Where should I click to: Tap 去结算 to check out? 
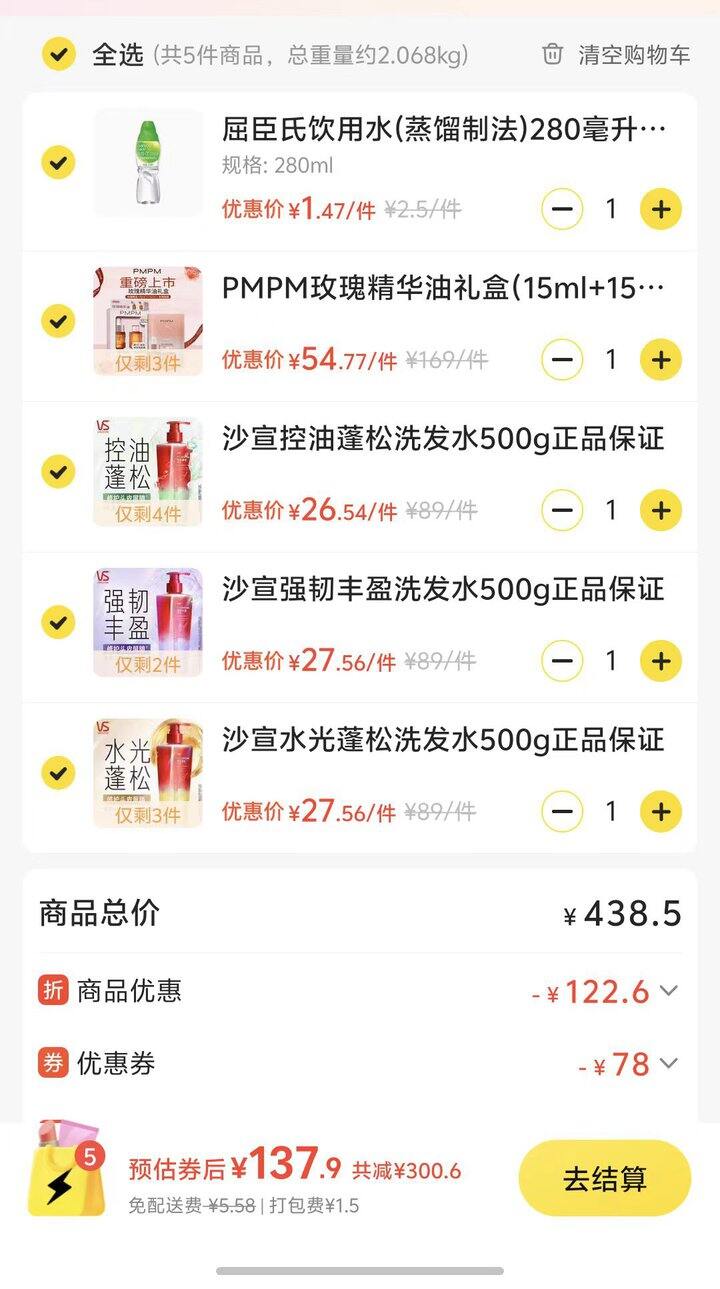(604, 1179)
